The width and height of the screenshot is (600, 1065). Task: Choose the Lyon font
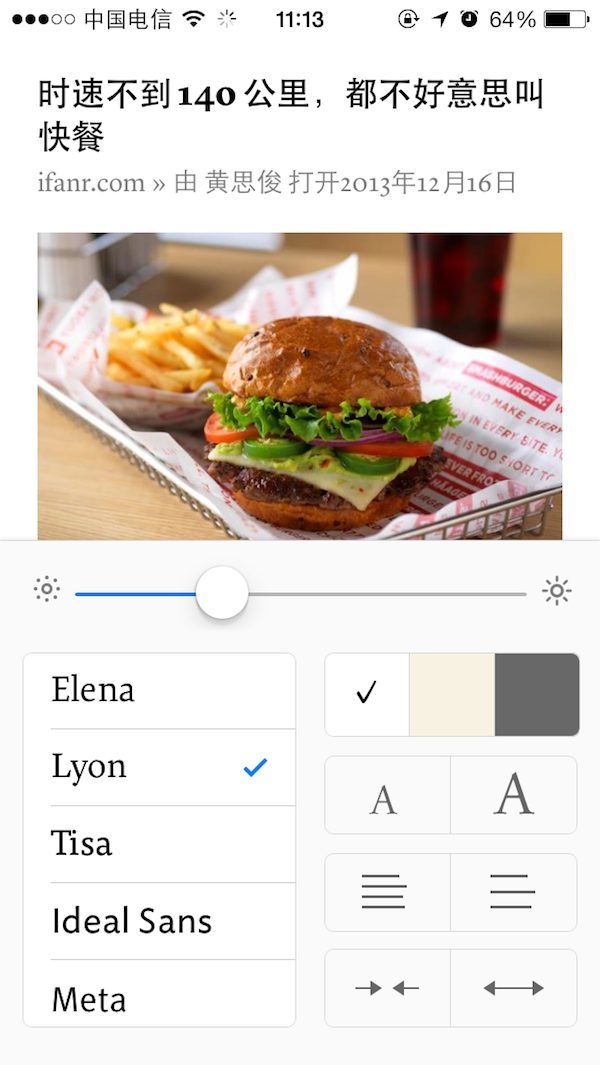tap(159, 767)
